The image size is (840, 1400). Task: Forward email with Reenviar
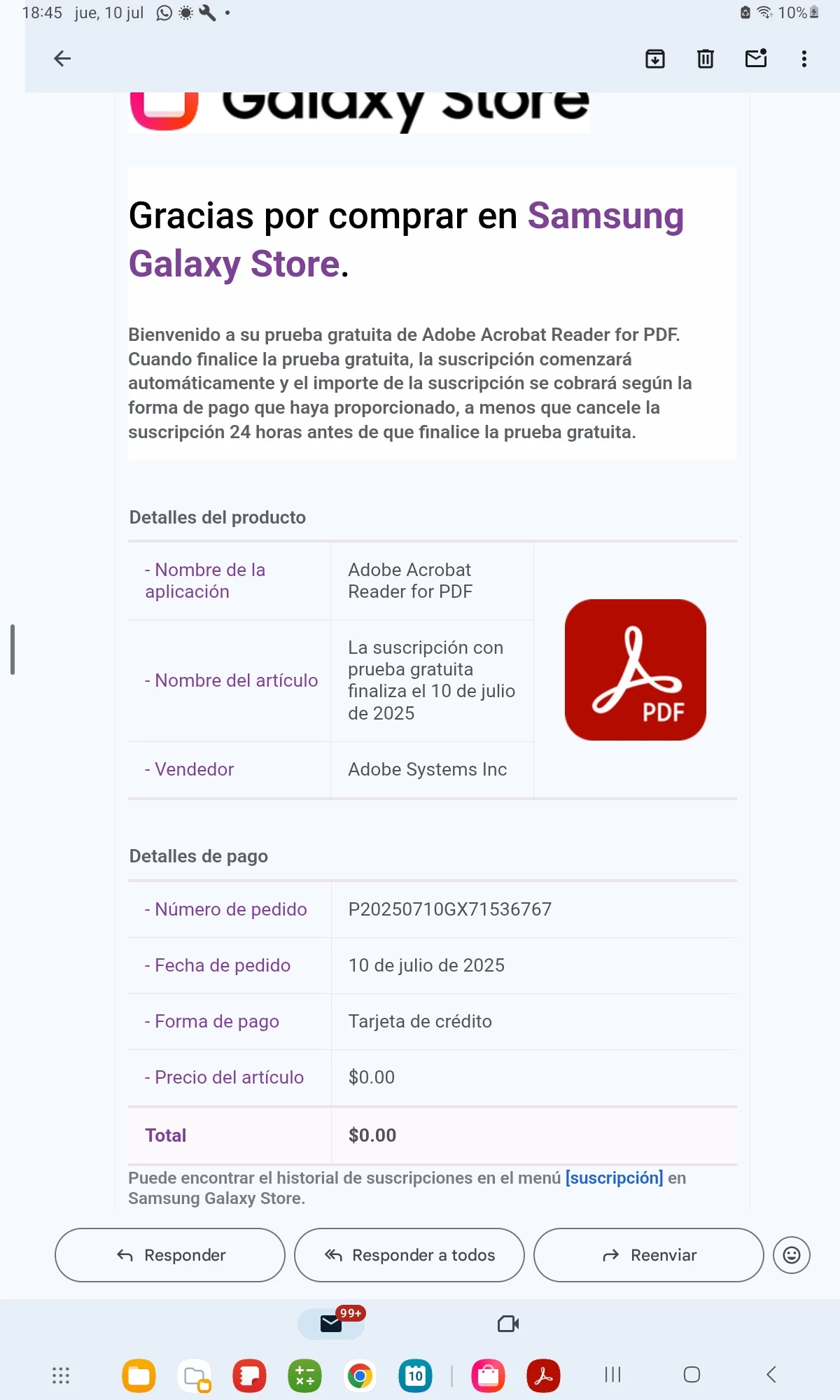click(649, 1255)
